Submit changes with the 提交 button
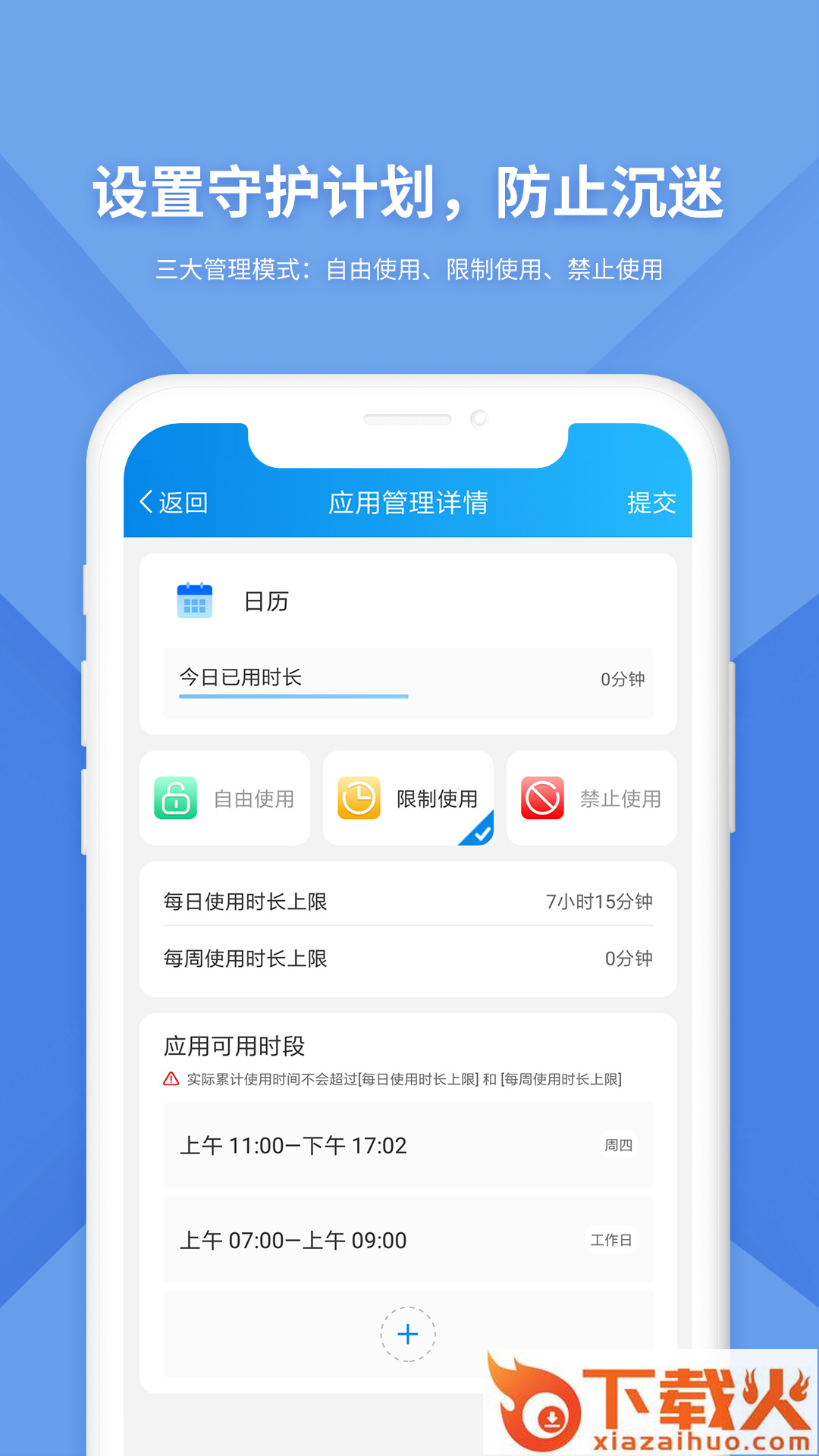Image resolution: width=819 pixels, height=1456 pixels. click(651, 502)
